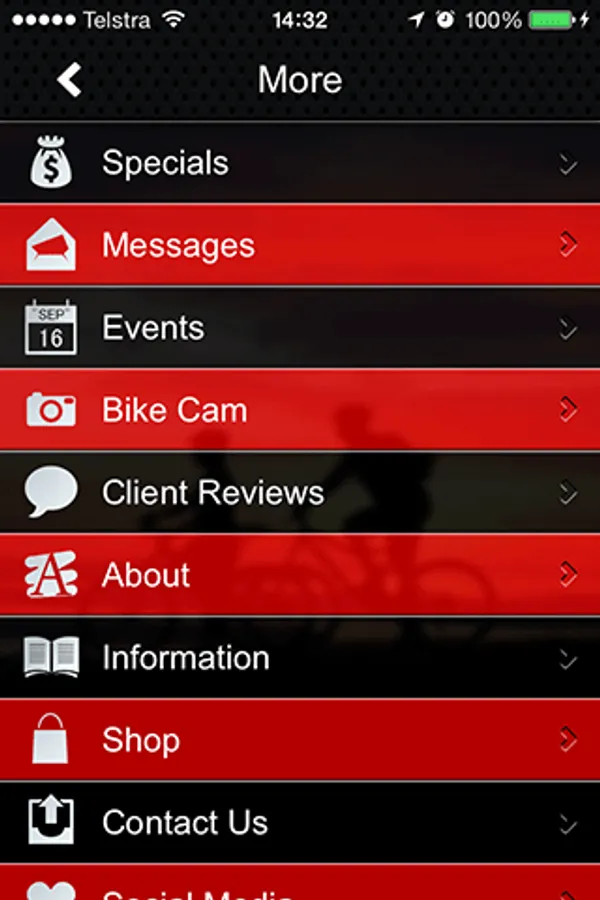Open the About section
This screenshot has width=600, height=900.
tap(300, 575)
